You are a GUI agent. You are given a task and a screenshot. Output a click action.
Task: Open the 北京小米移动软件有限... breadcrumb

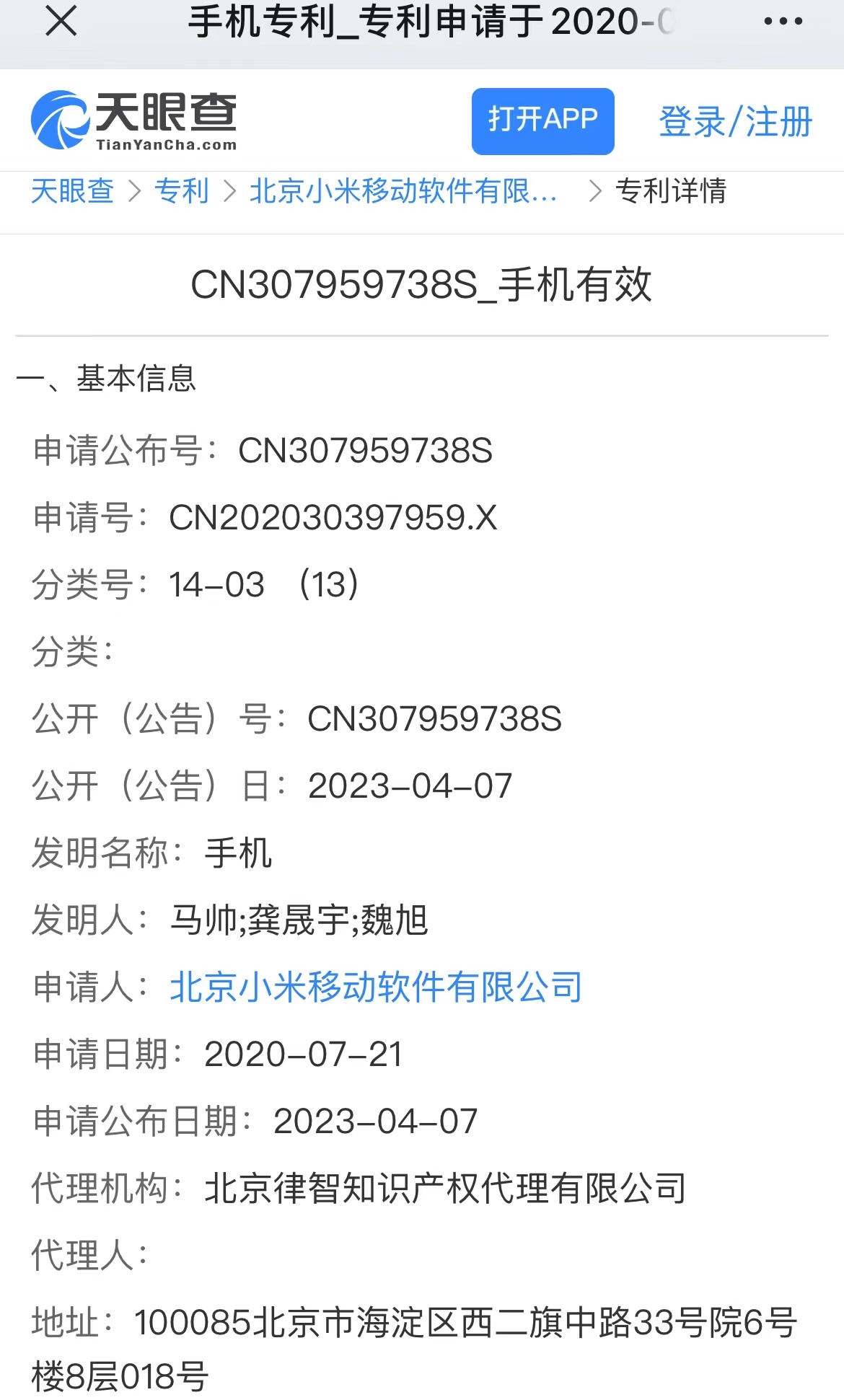(x=403, y=191)
